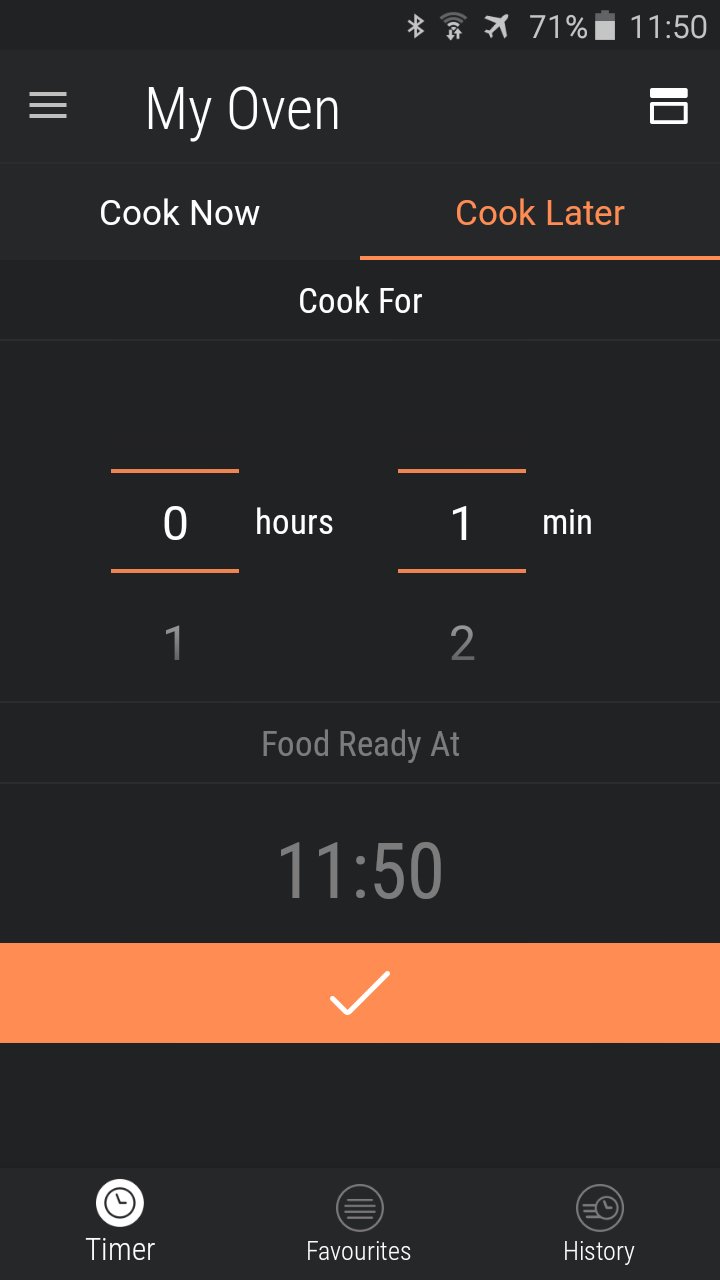Screen dimensions: 720x1280
Task: Click the Bluetooth status icon
Action: coord(417,26)
